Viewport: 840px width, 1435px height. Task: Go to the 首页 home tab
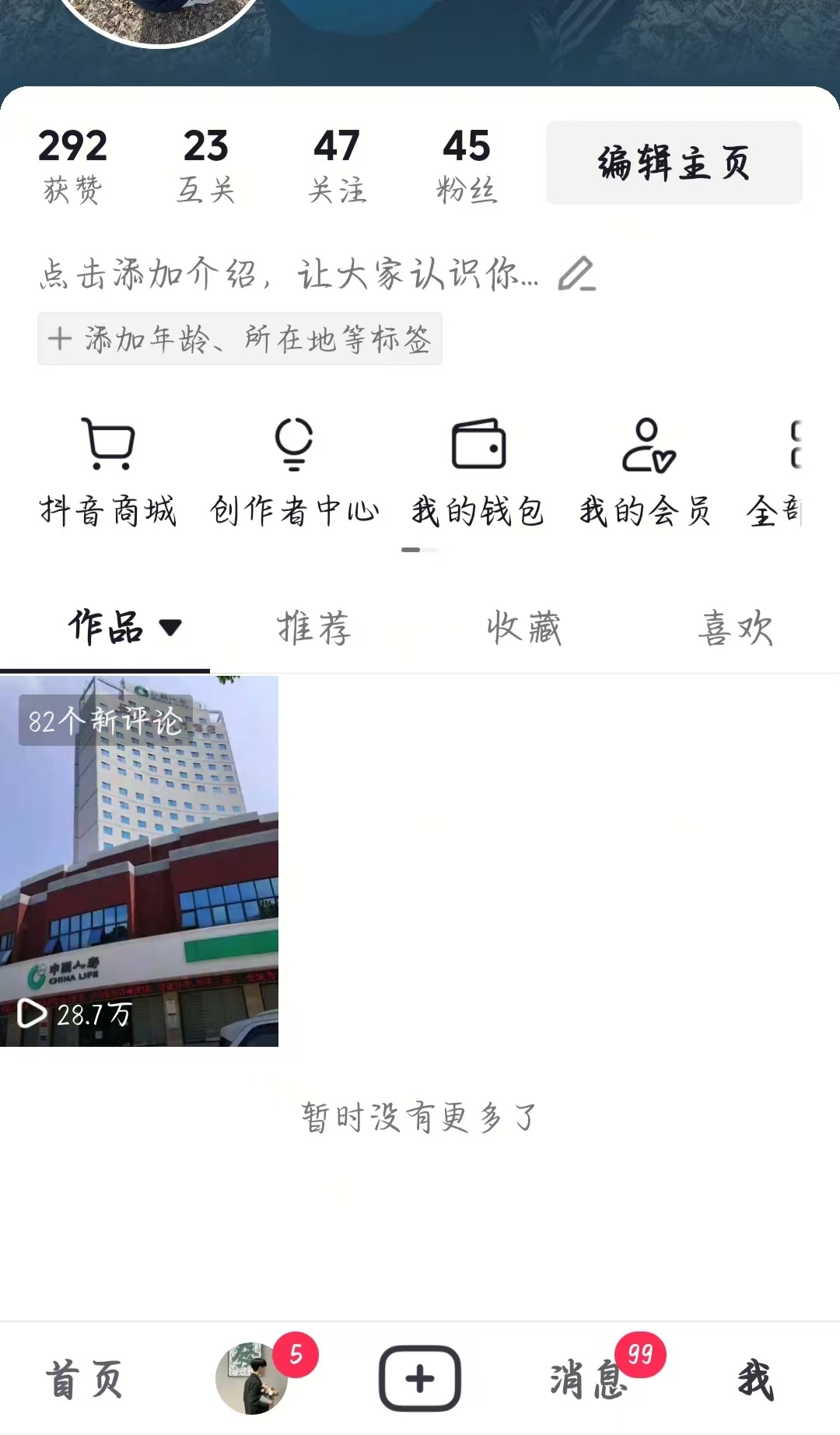click(84, 1378)
